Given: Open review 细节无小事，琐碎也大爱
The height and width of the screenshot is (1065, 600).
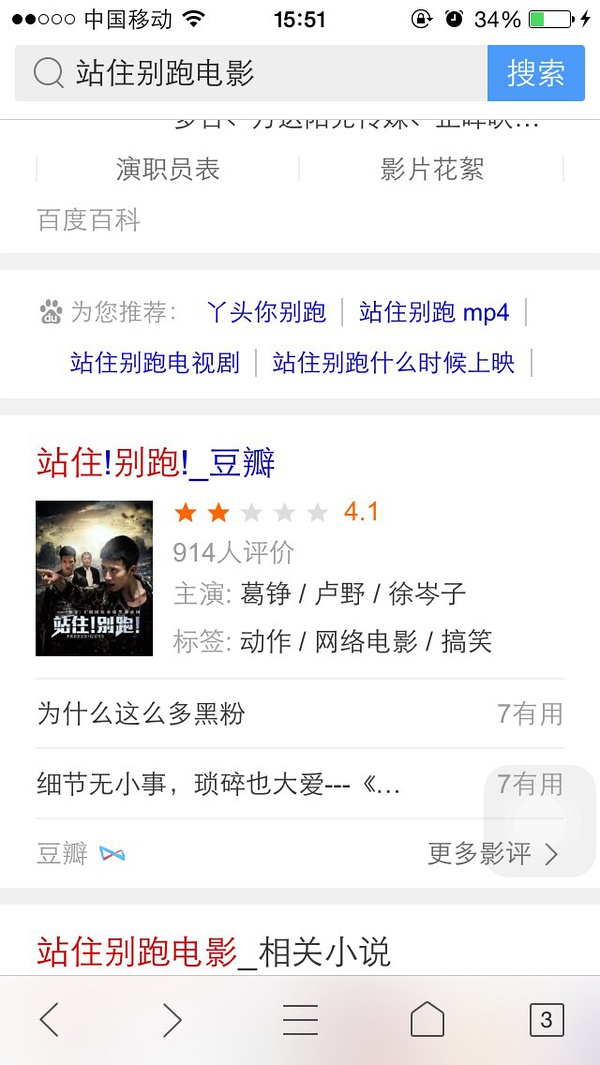Looking at the screenshot, I should coord(218,784).
